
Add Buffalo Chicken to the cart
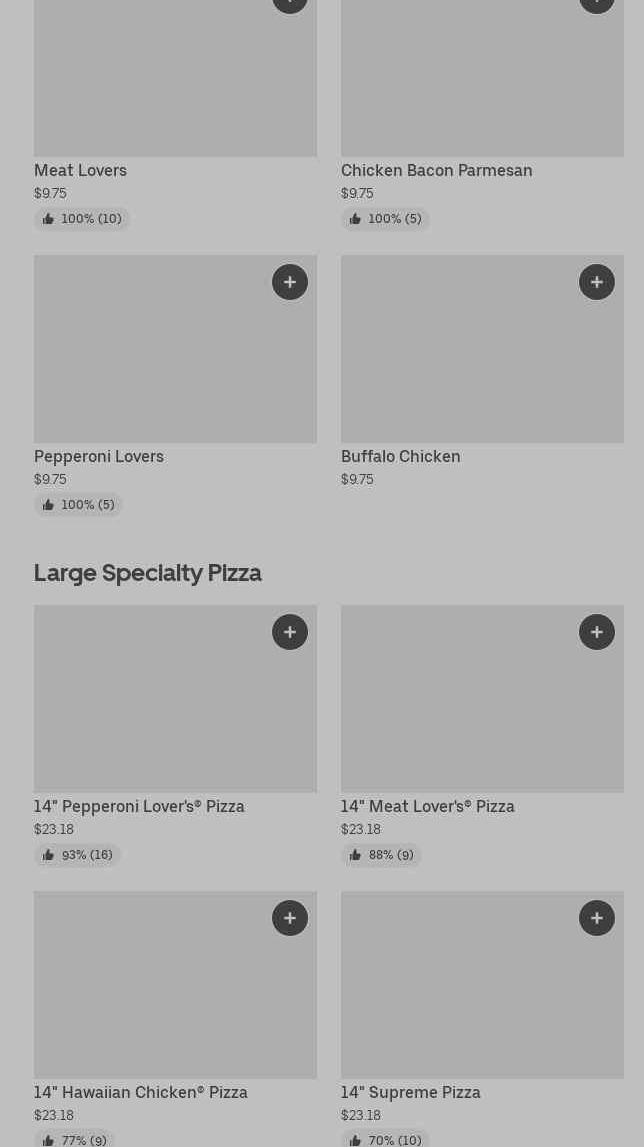(597, 282)
